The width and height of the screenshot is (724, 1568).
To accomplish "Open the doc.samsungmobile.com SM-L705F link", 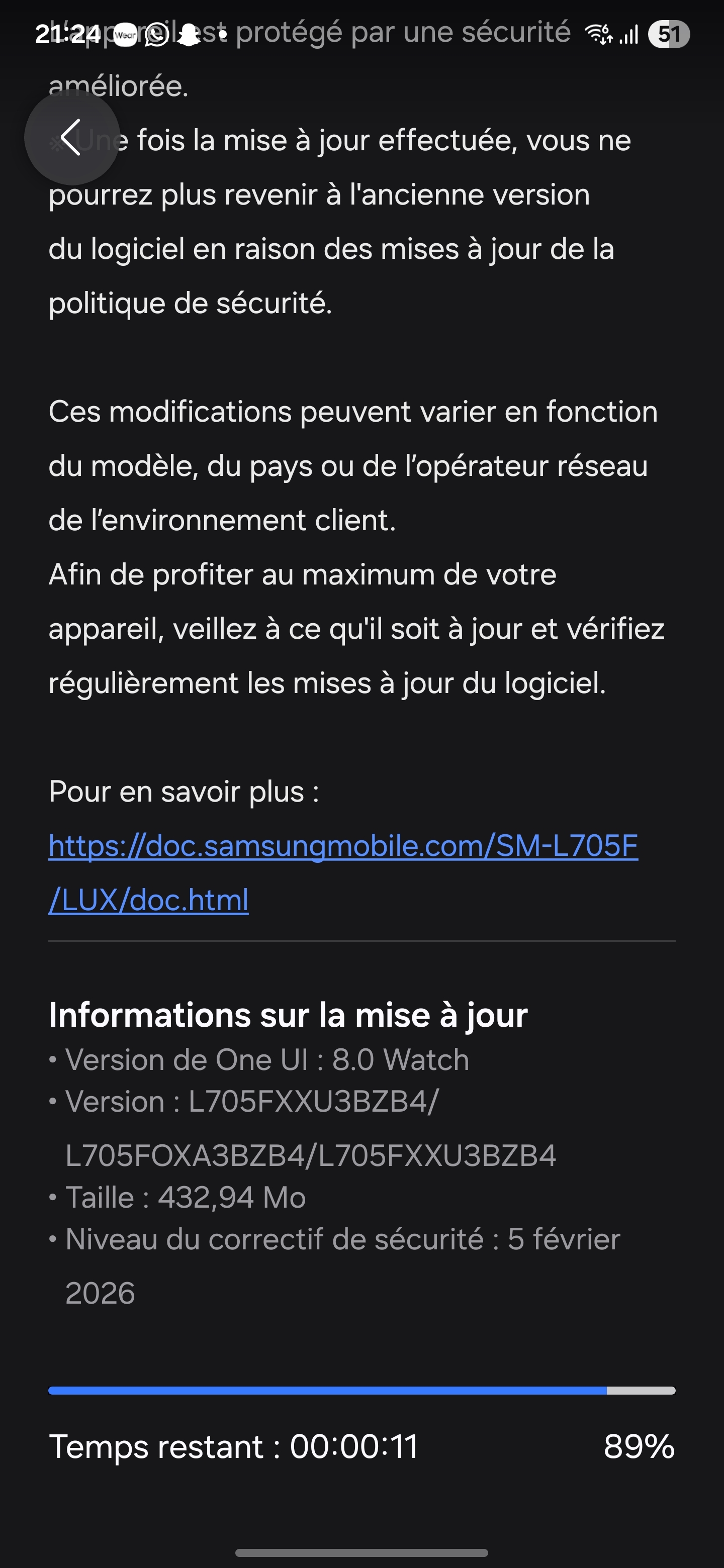I will 343,846.
